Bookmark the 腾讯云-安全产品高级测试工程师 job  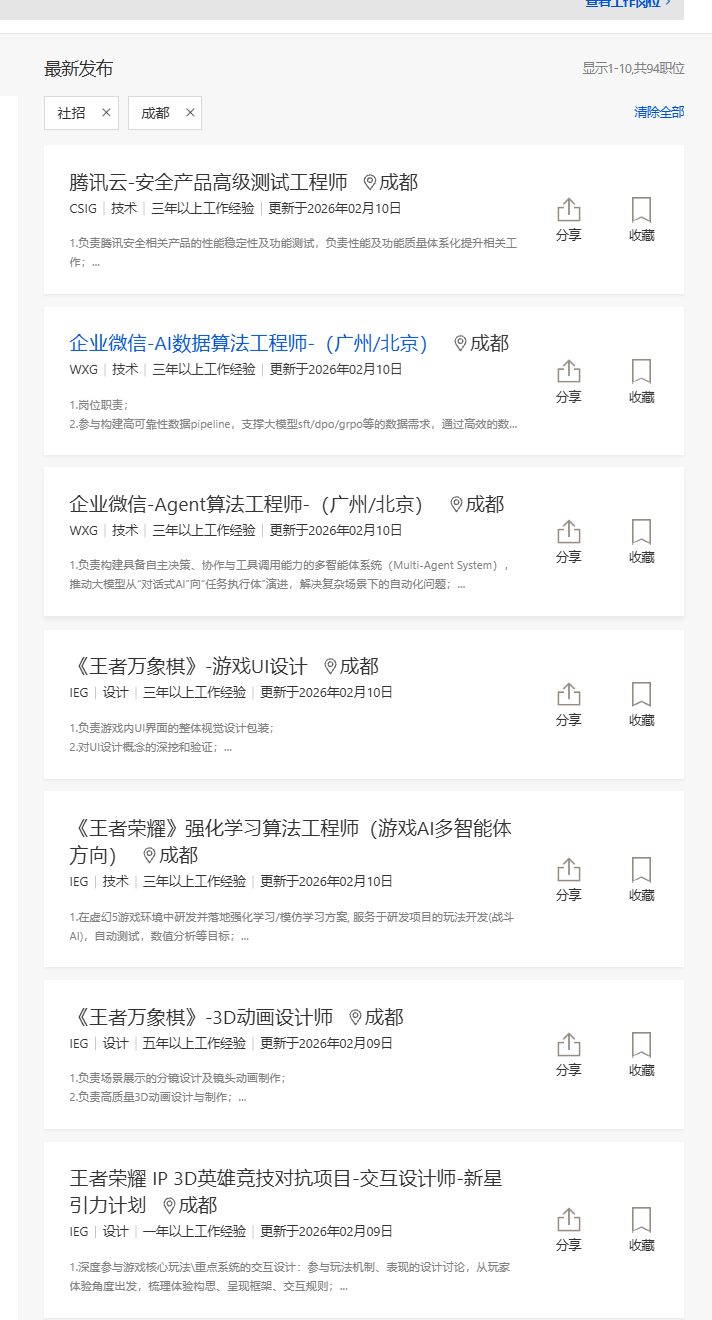pyautogui.click(x=641, y=219)
